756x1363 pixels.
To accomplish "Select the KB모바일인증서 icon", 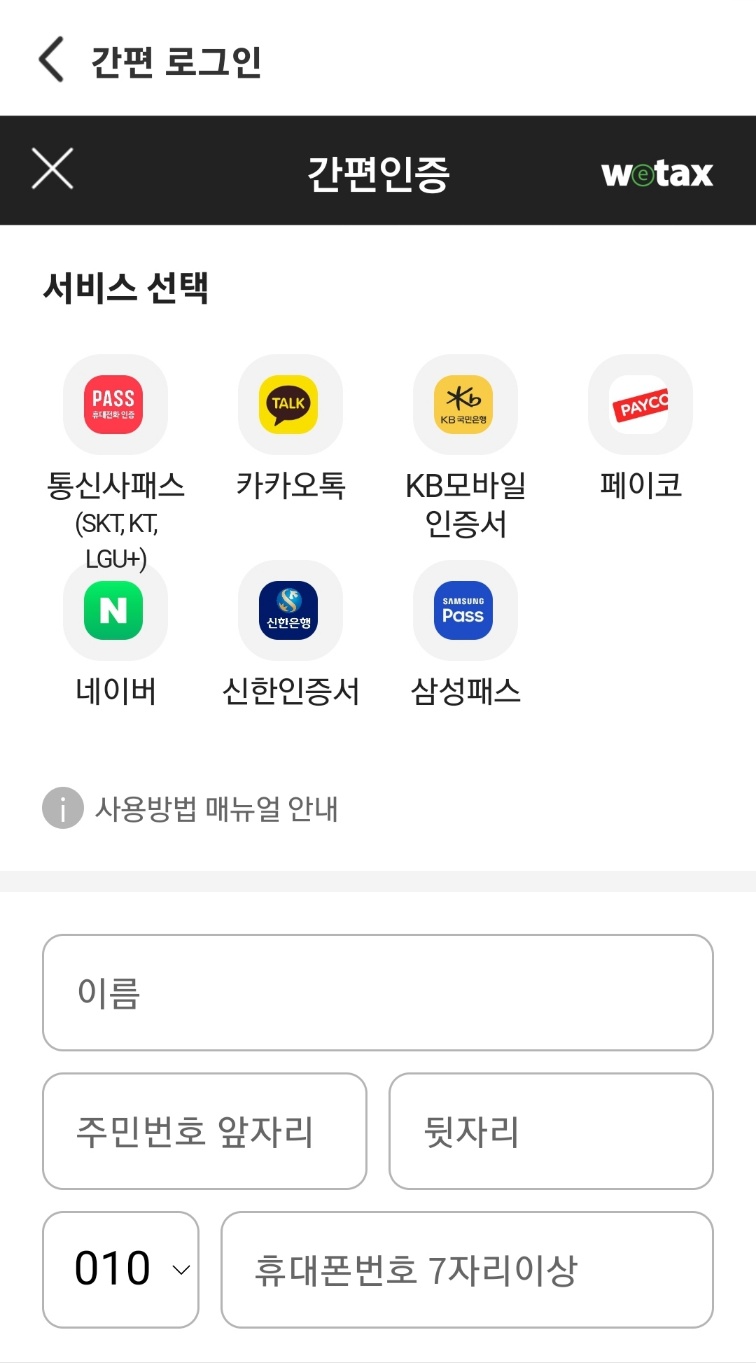I will 464,404.
